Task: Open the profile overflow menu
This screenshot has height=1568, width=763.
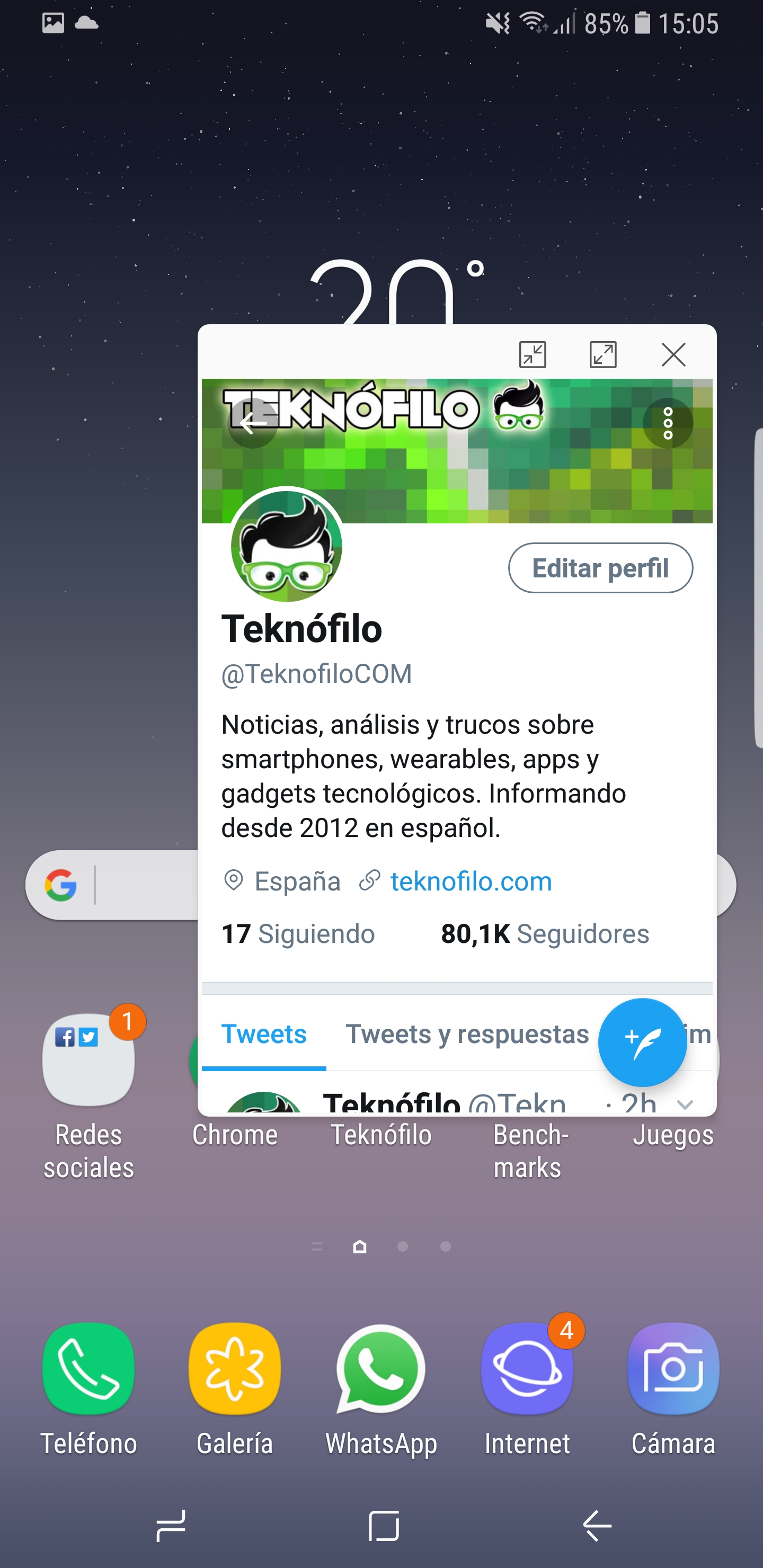Action: [x=668, y=423]
